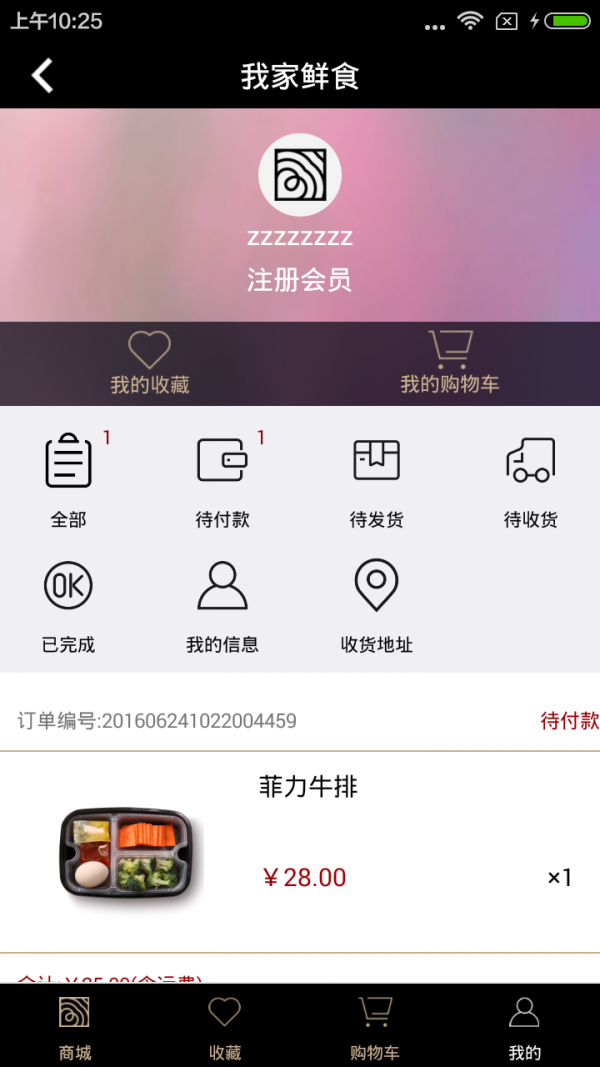Switch to the 收藏 bottom tab
Viewport: 600px width, 1067px height.
pyautogui.click(x=225, y=1027)
